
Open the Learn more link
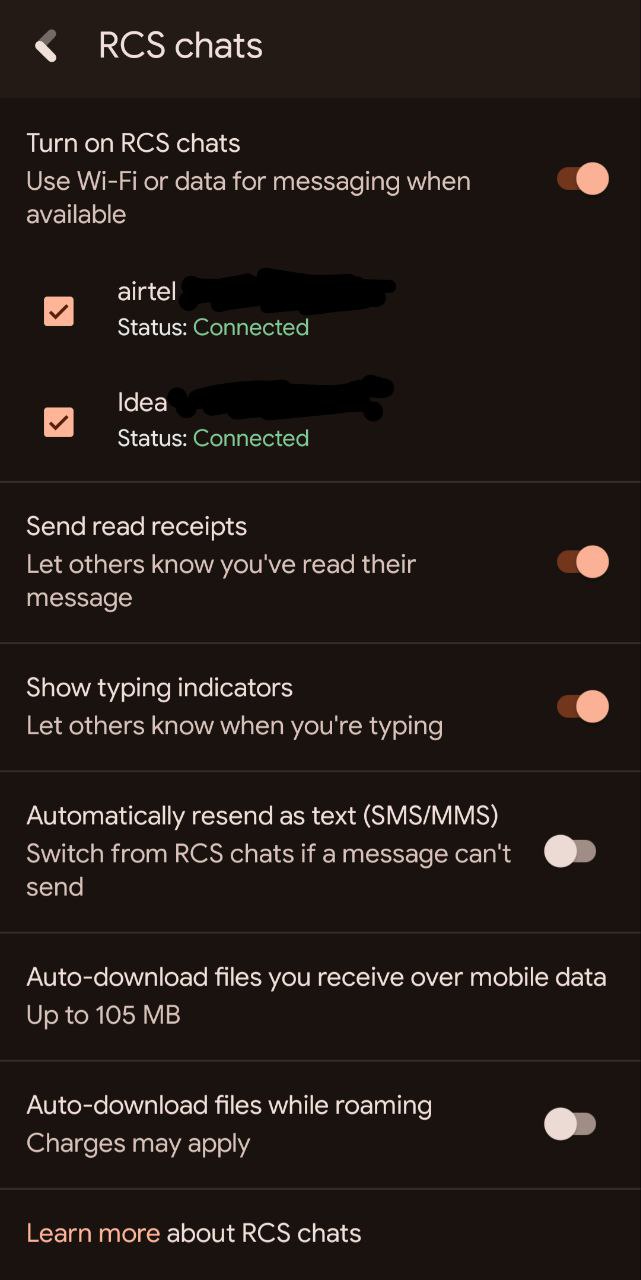[93, 1233]
